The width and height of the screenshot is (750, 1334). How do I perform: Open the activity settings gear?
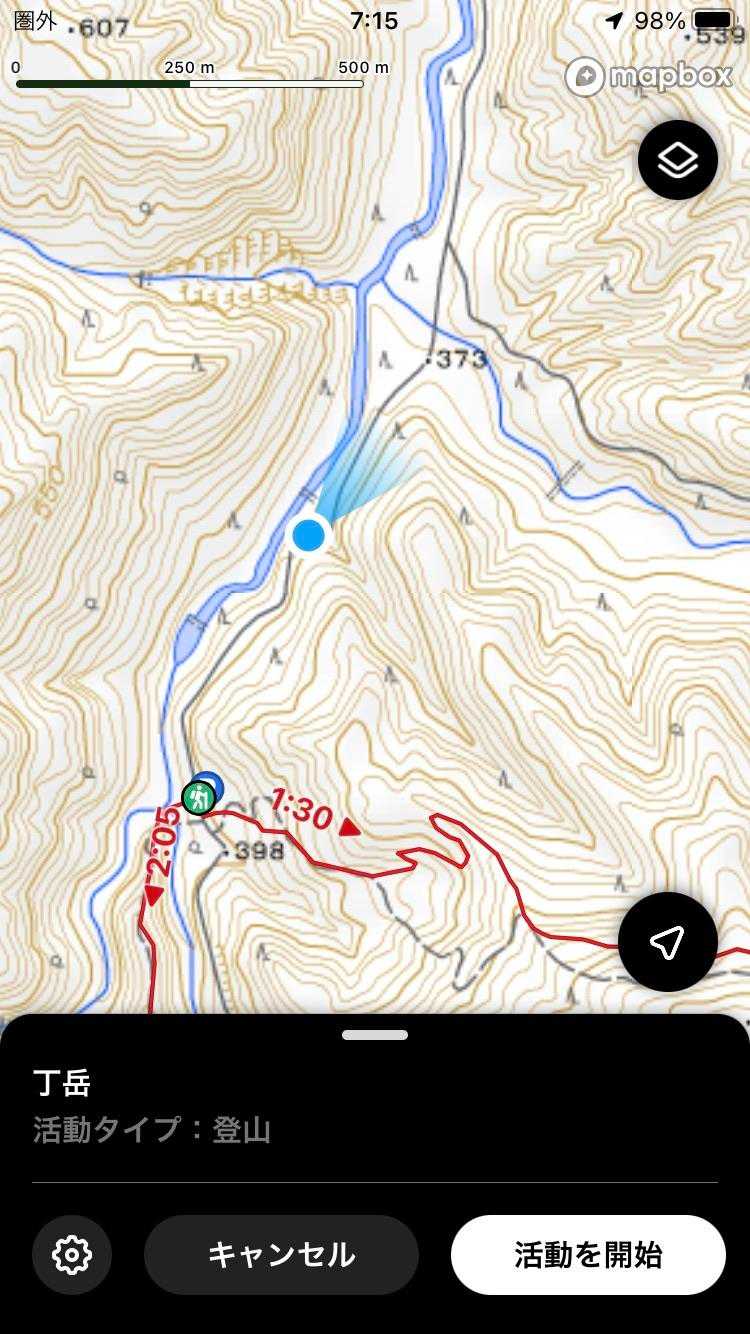(x=72, y=1254)
